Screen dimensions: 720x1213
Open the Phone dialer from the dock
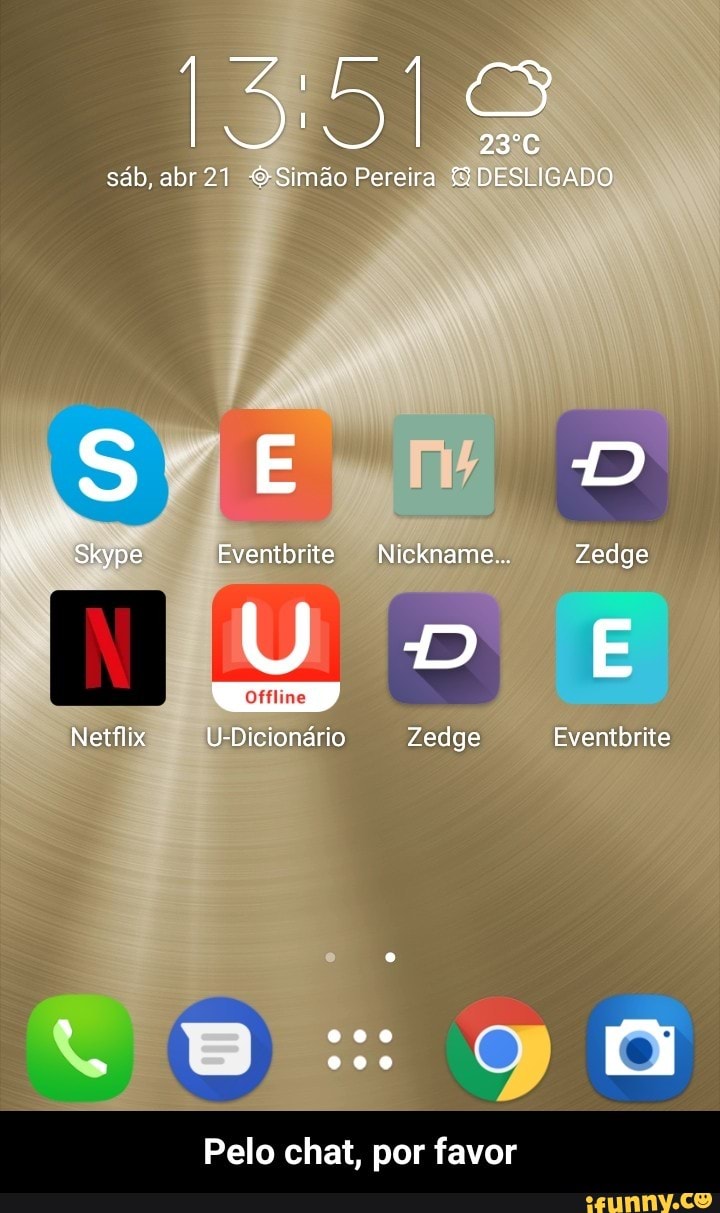click(x=80, y=1048)
